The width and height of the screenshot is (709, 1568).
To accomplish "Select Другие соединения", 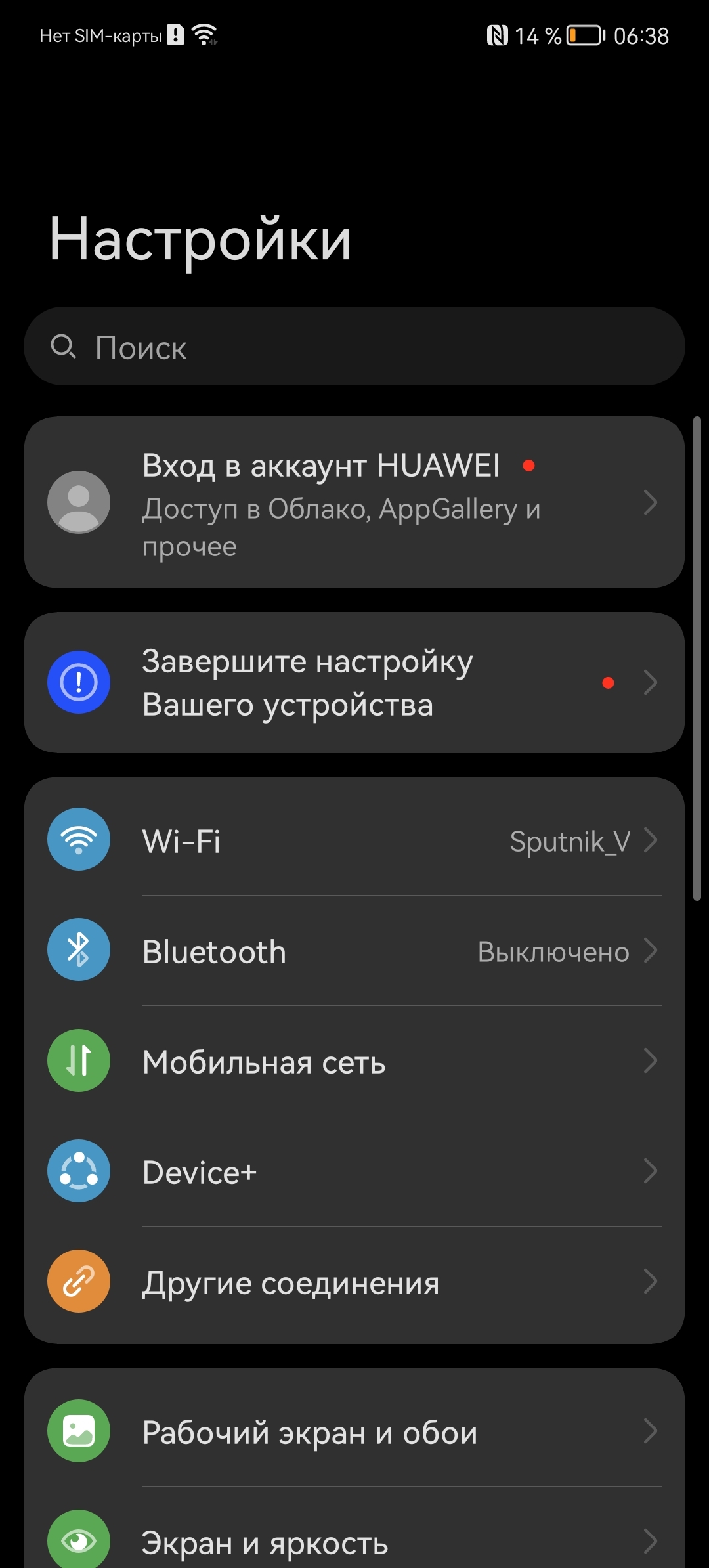I will [354, 1282].
